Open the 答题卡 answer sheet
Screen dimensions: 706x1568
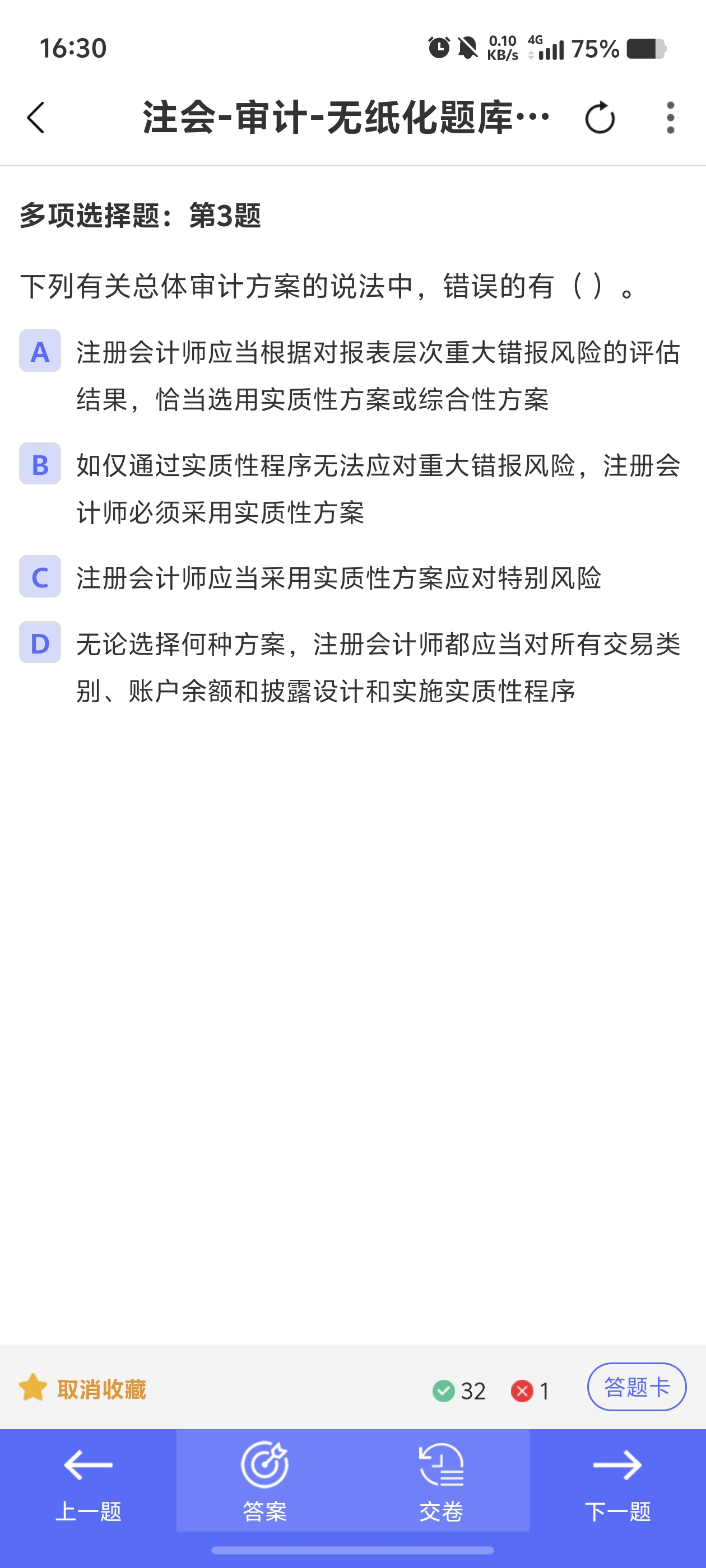point(637,1387)
